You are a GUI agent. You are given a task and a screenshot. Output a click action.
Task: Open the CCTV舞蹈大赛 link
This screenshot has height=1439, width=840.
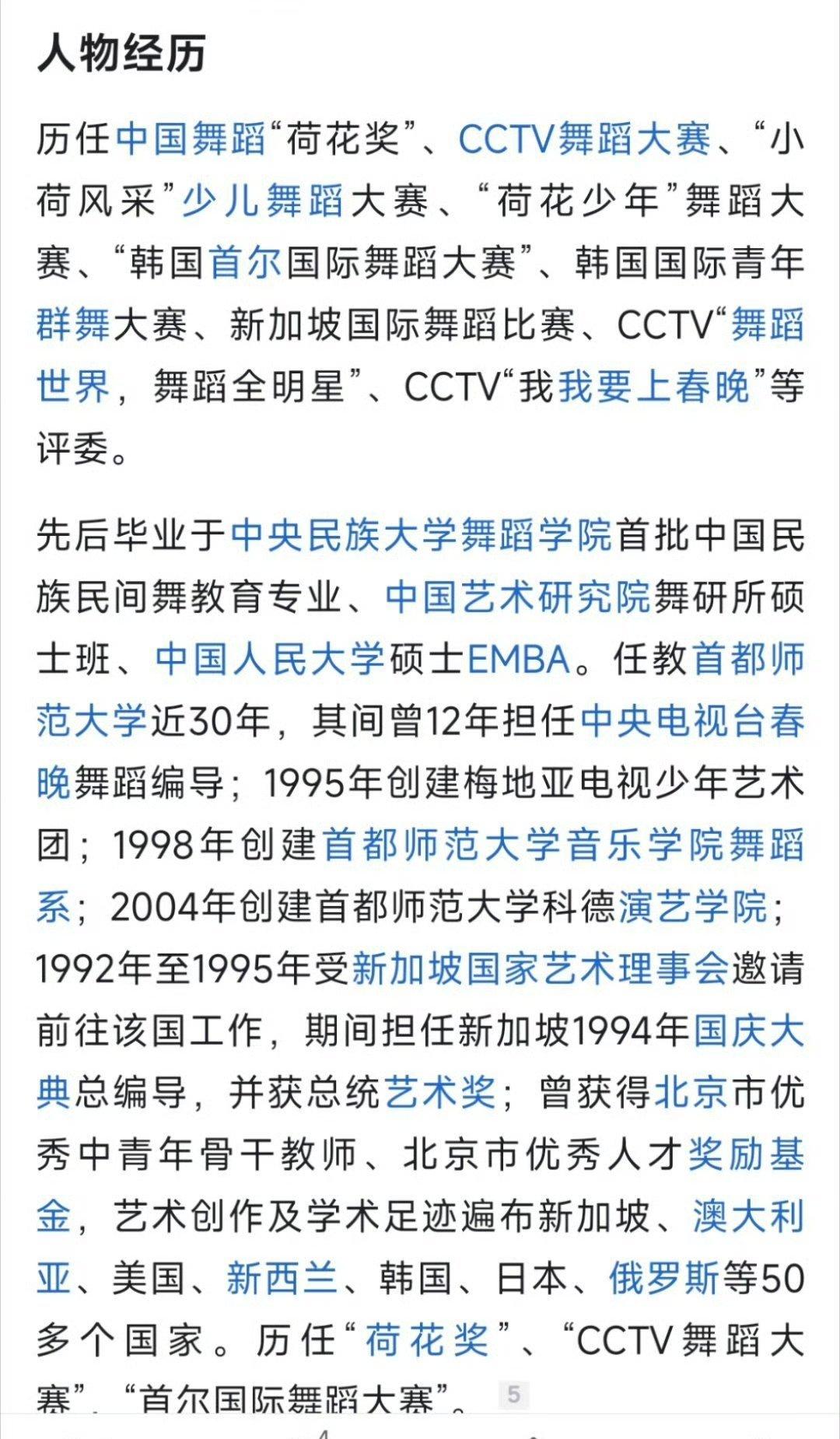coord(584,139)
